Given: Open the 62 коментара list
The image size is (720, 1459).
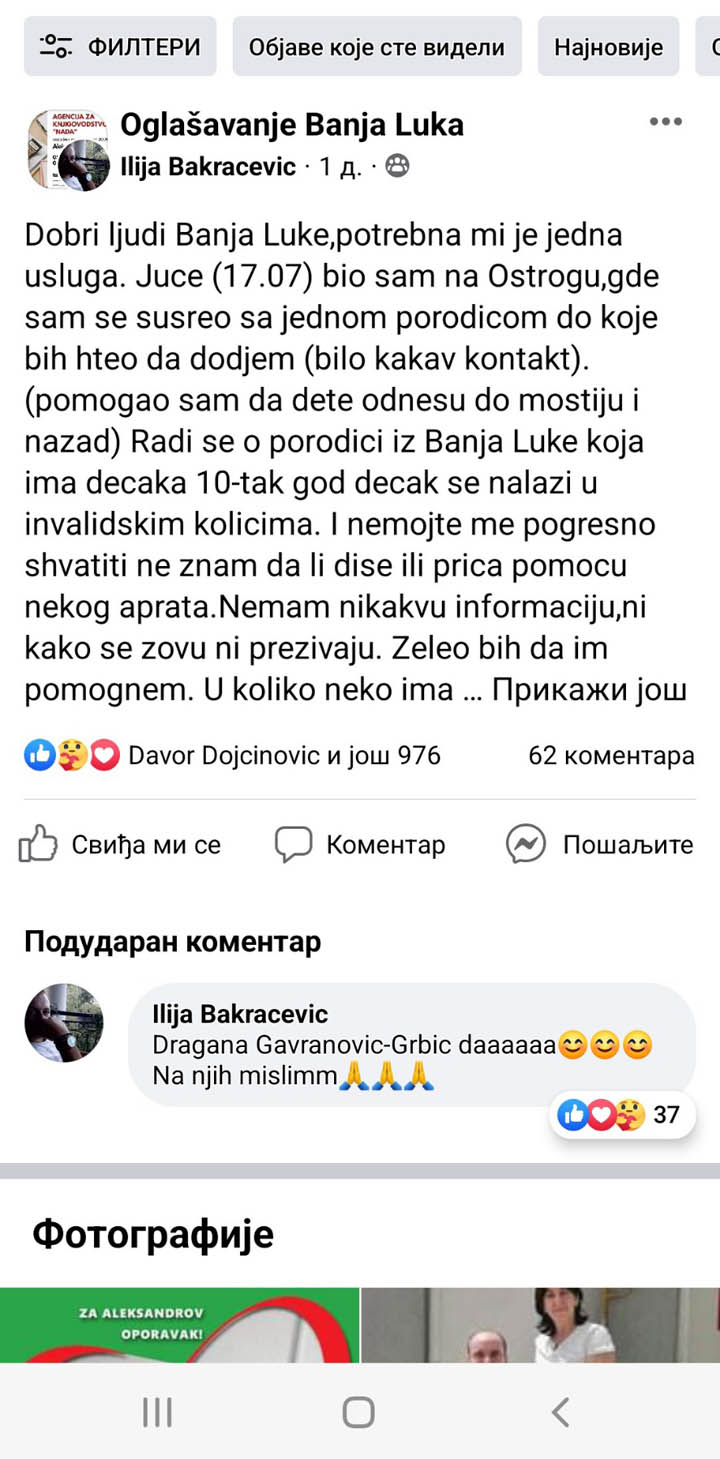Looking at the screenshot, I should tap(611, 755).
